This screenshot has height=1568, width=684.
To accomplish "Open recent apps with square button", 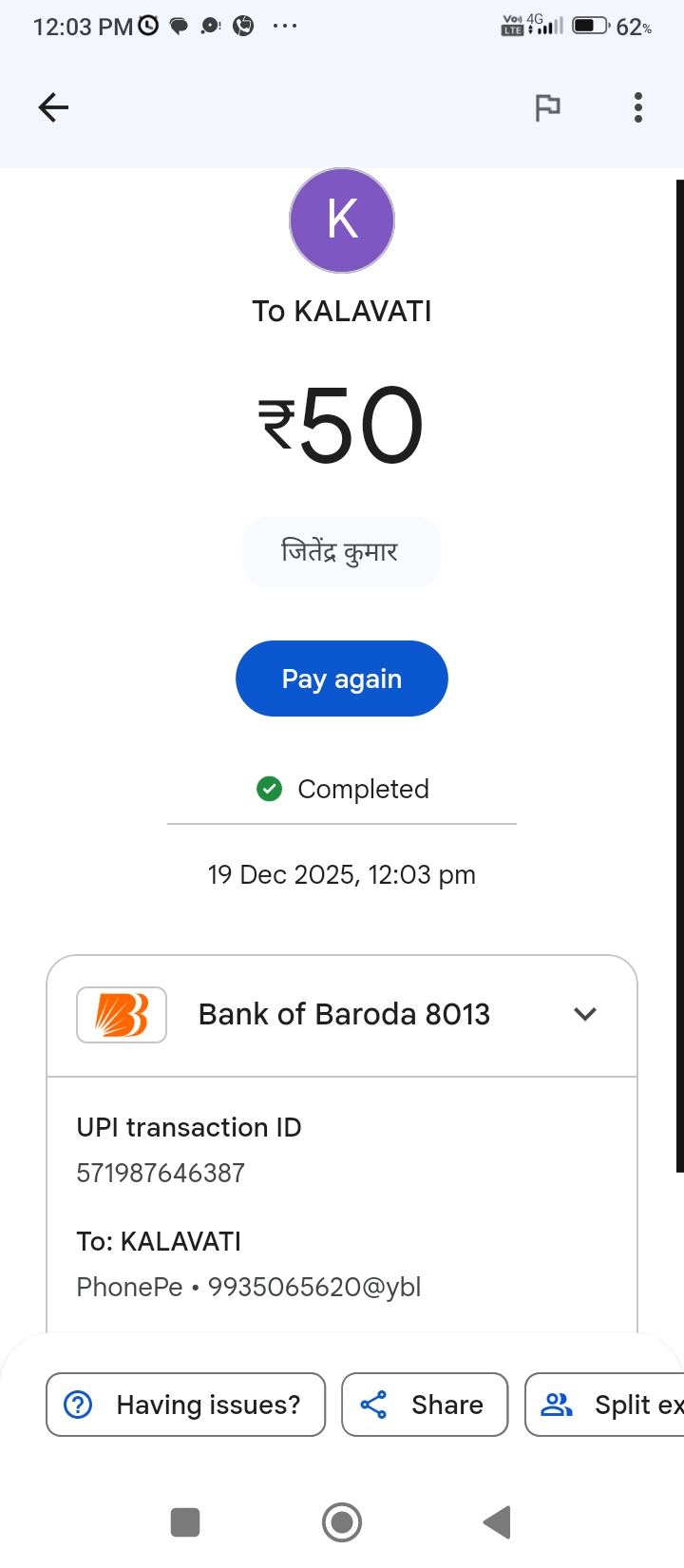I will click(x=185, y=1522).
